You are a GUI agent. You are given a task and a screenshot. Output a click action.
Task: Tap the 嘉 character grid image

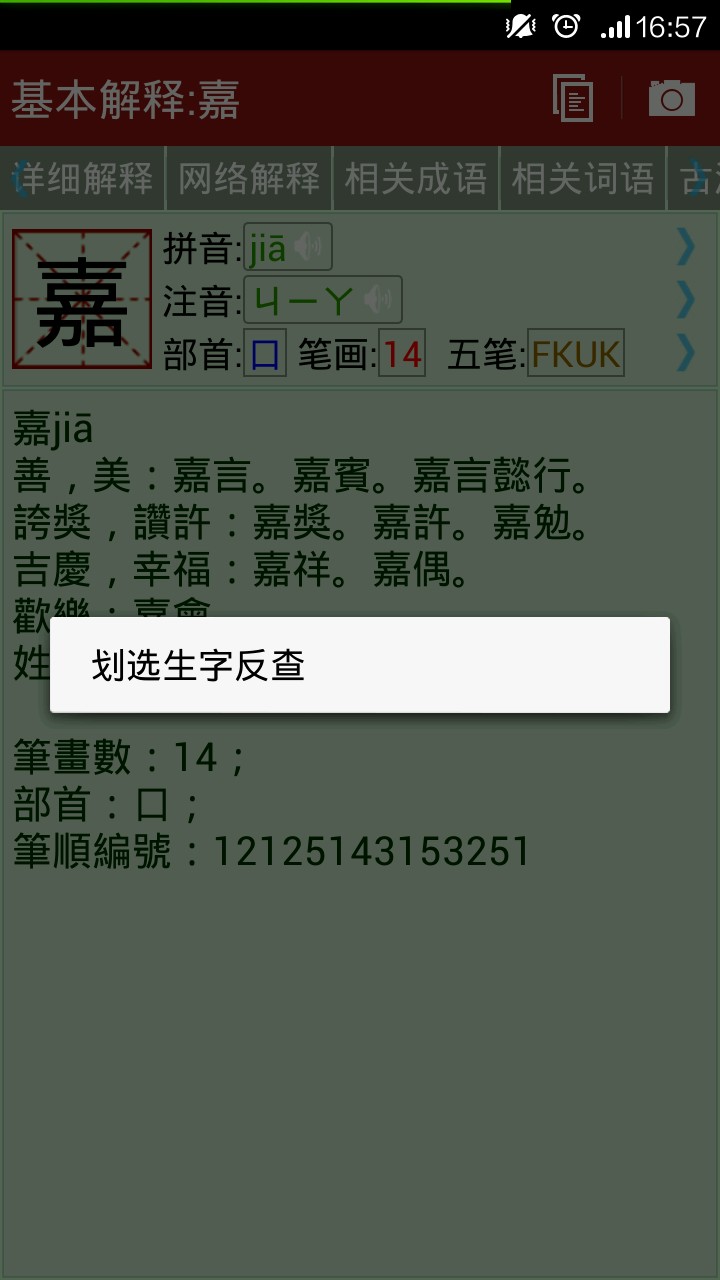82,299
